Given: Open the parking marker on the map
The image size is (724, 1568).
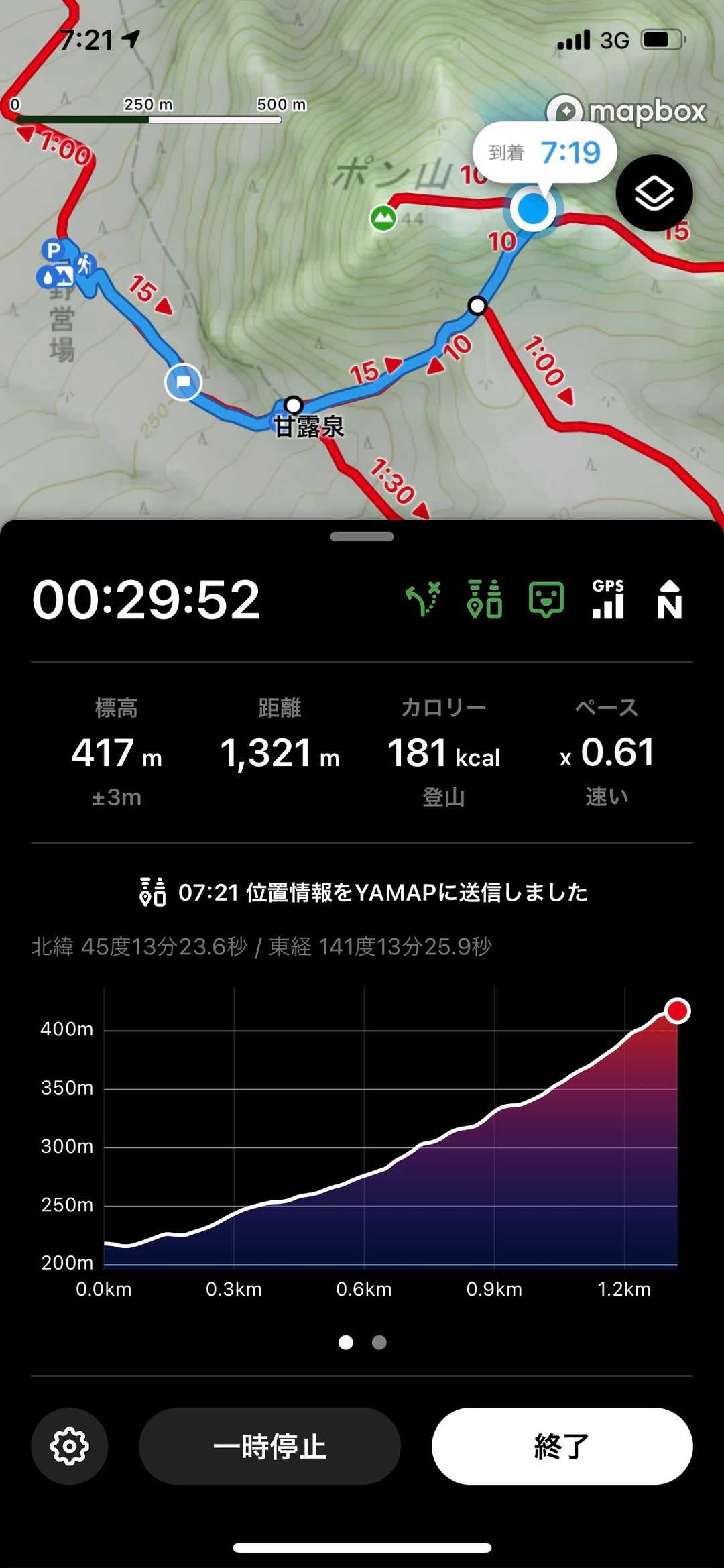Looking at the screenshot, I should point(53,251).
